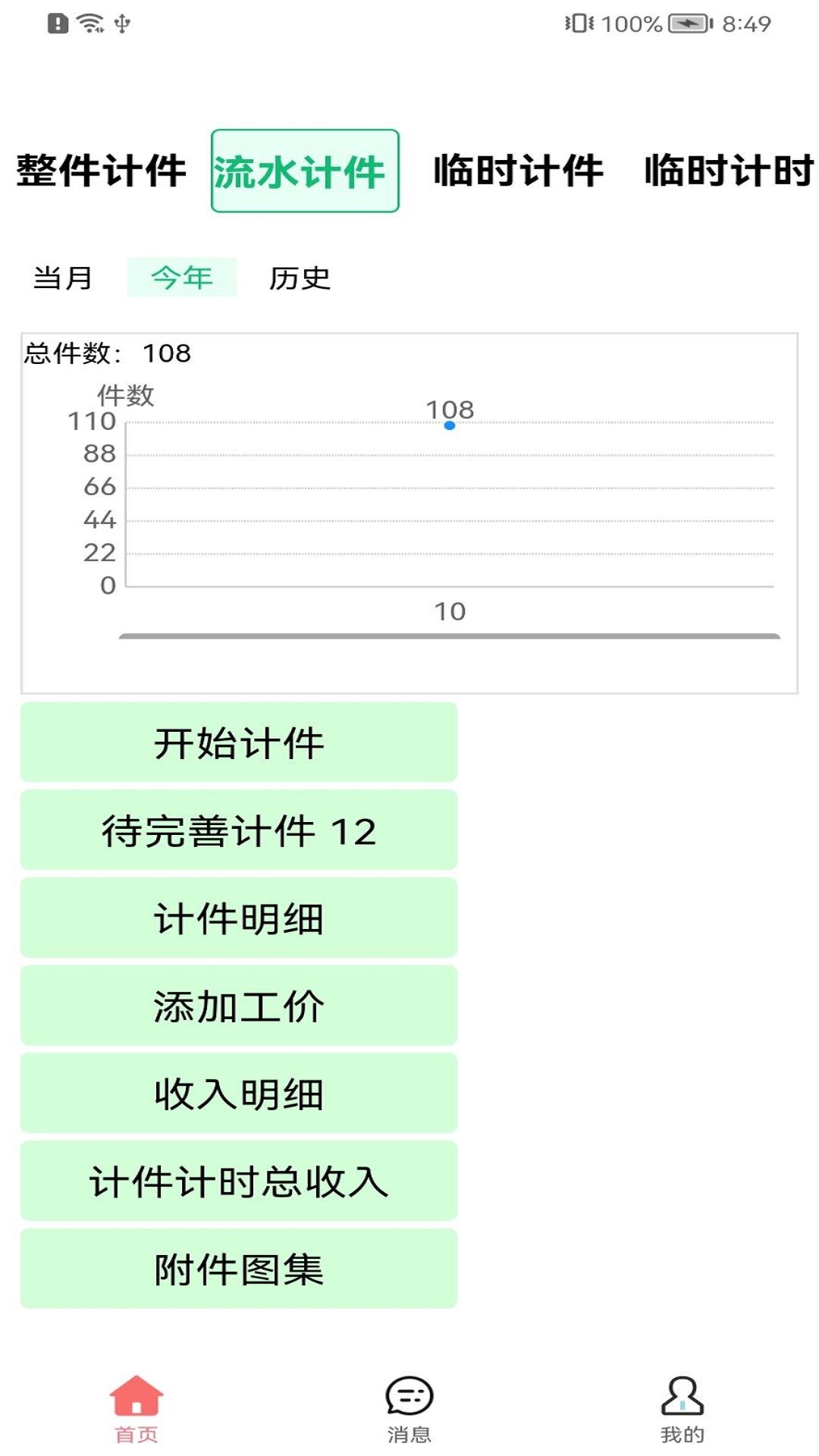Open the 临时计件 tab
819x1456 pixels.
pyautogui.click(x=518, y=171)
